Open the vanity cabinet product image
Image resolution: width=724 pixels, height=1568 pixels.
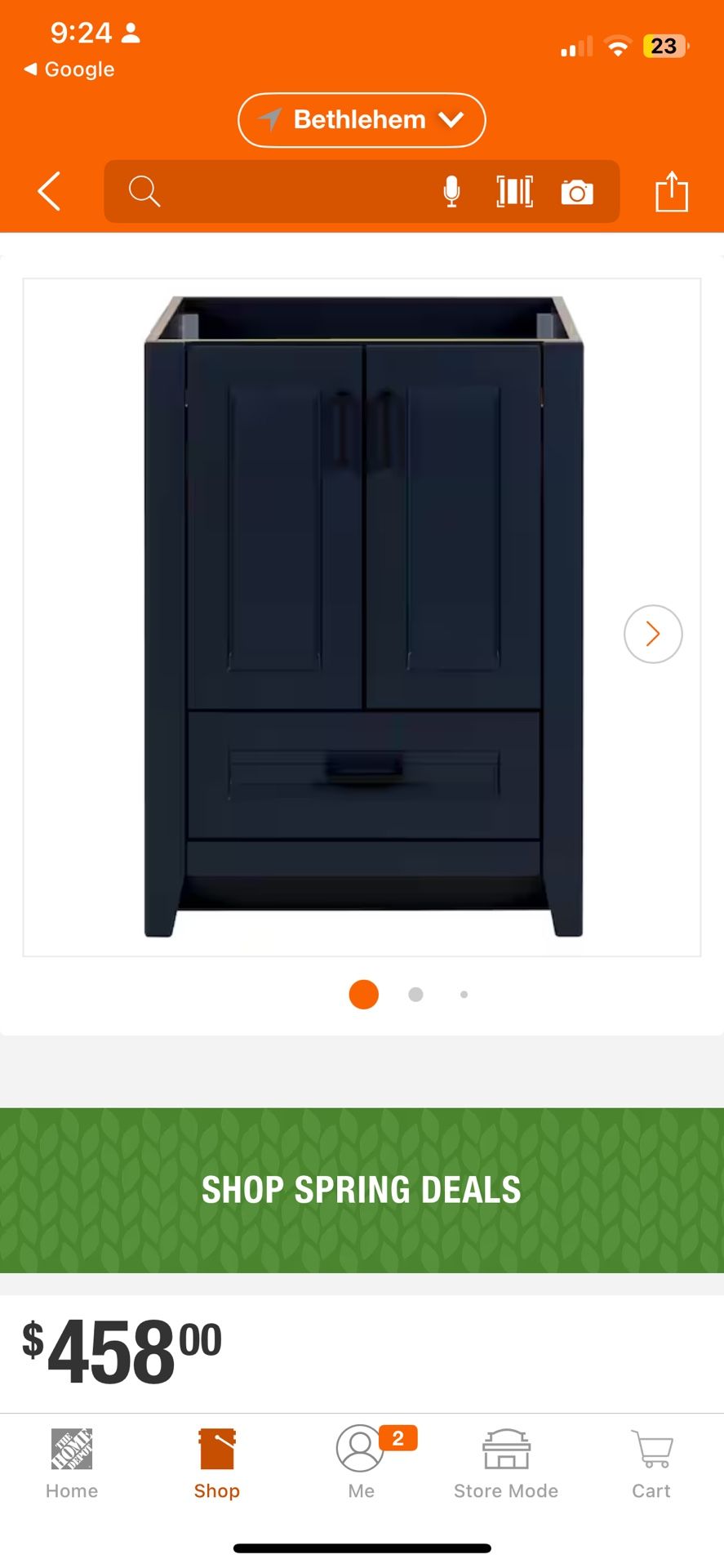[362, 617]
